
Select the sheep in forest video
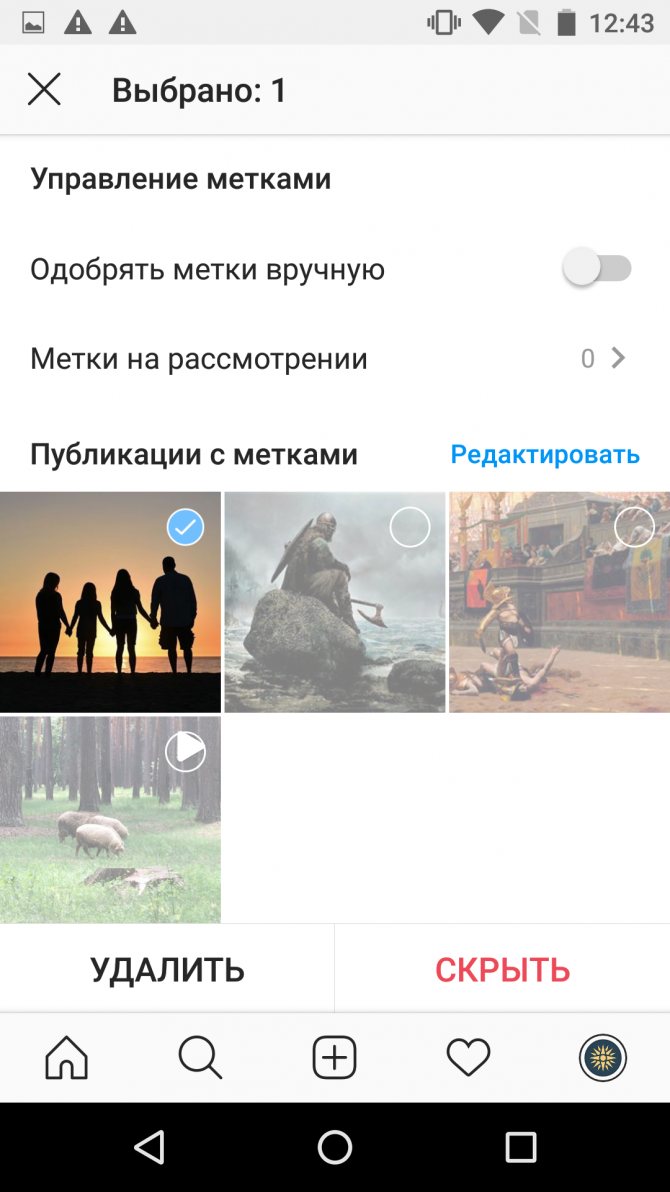coord(110,819)
